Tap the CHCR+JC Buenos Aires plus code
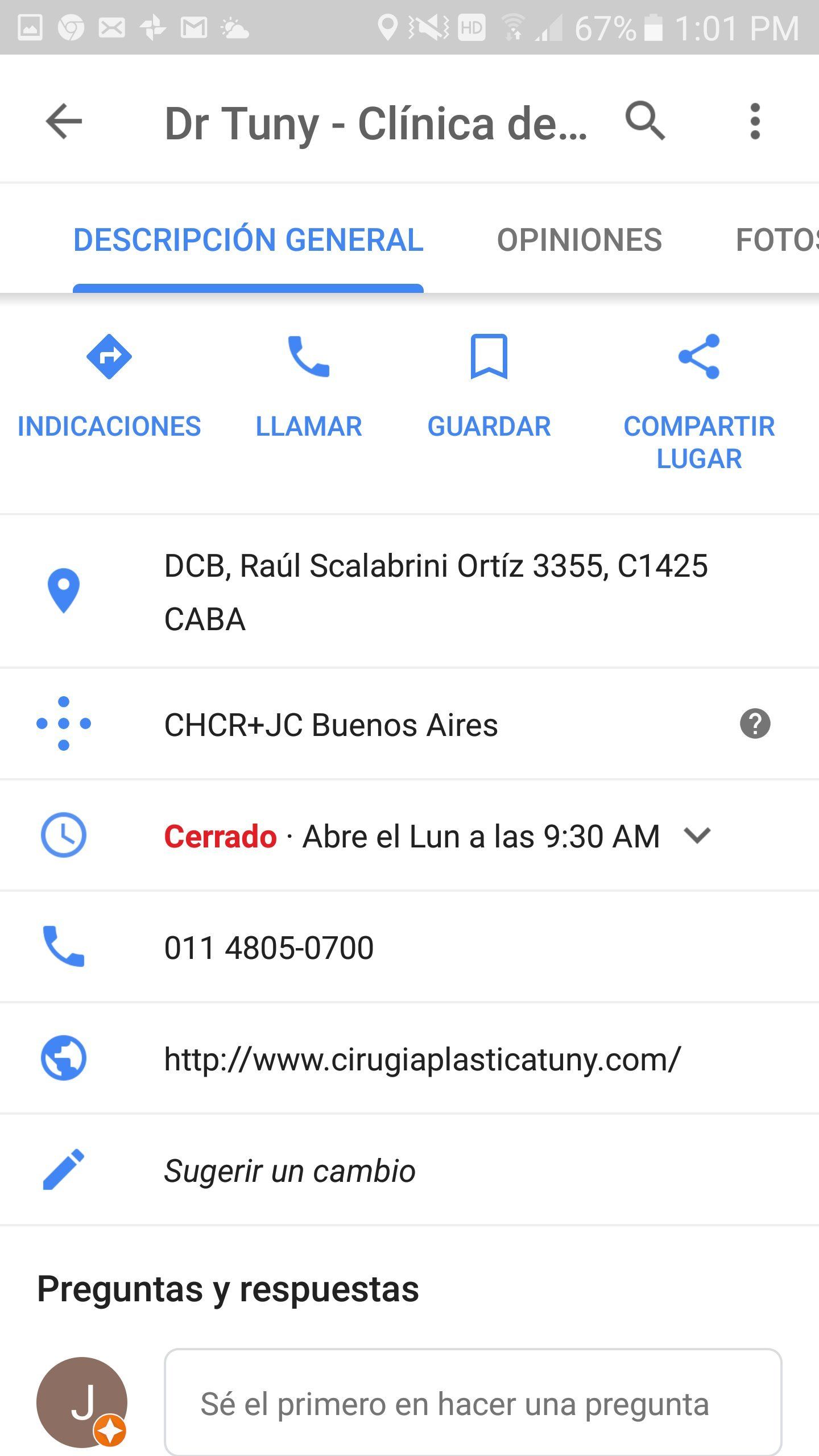Image resolution: width=819 pixels, height=1456 pixels. (331, 725)
